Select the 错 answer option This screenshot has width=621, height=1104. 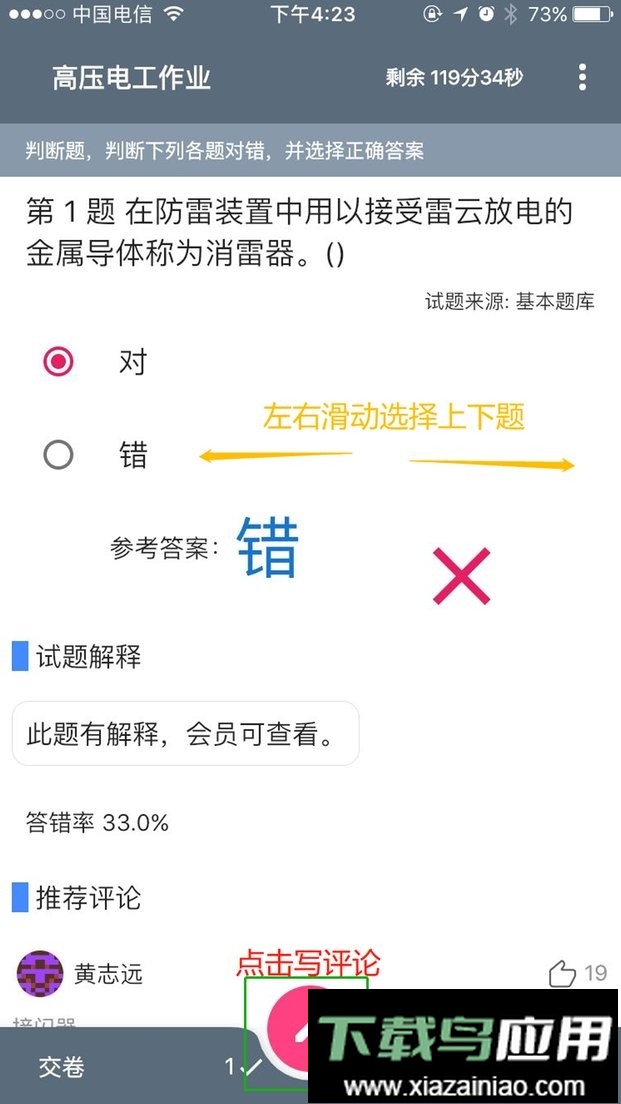[59, 456]
